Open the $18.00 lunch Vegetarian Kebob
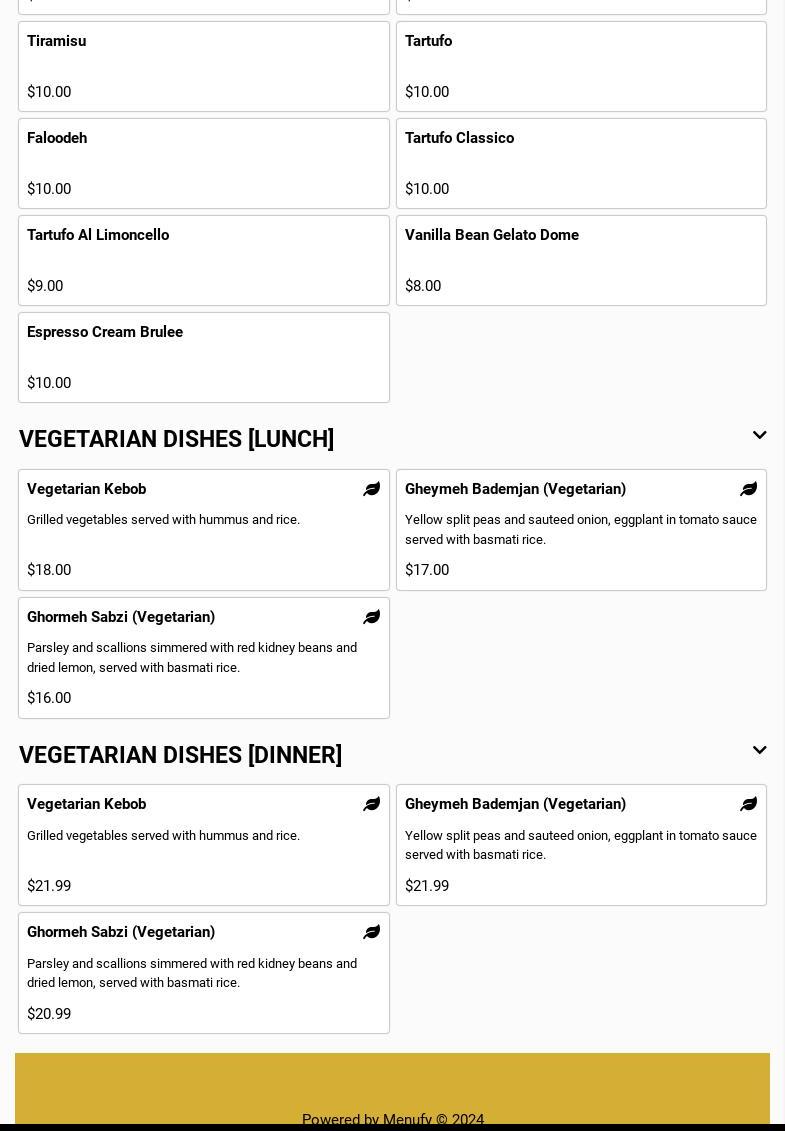Viewport: 785px width, 1131px height. 203,529
